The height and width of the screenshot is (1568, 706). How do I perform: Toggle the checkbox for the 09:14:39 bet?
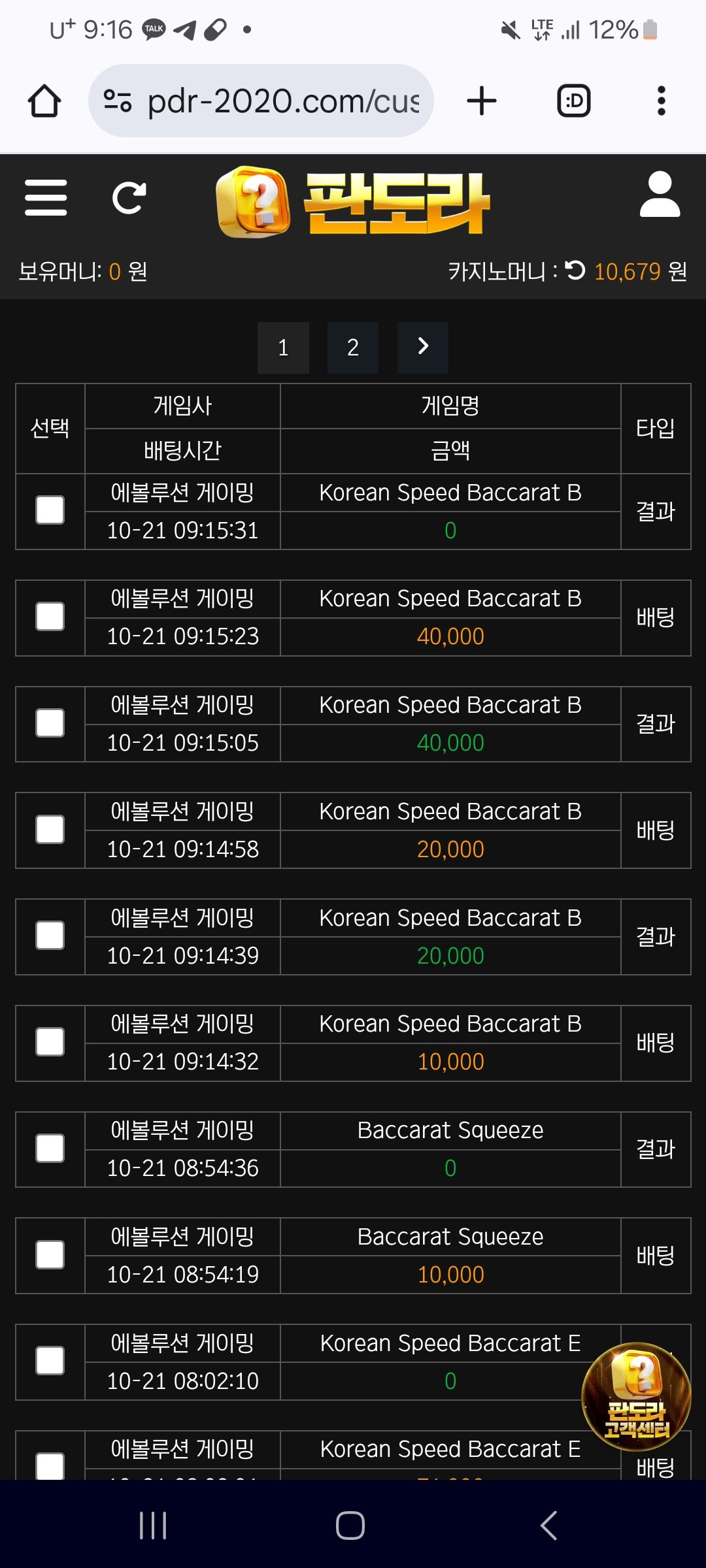tap(50, 936)
